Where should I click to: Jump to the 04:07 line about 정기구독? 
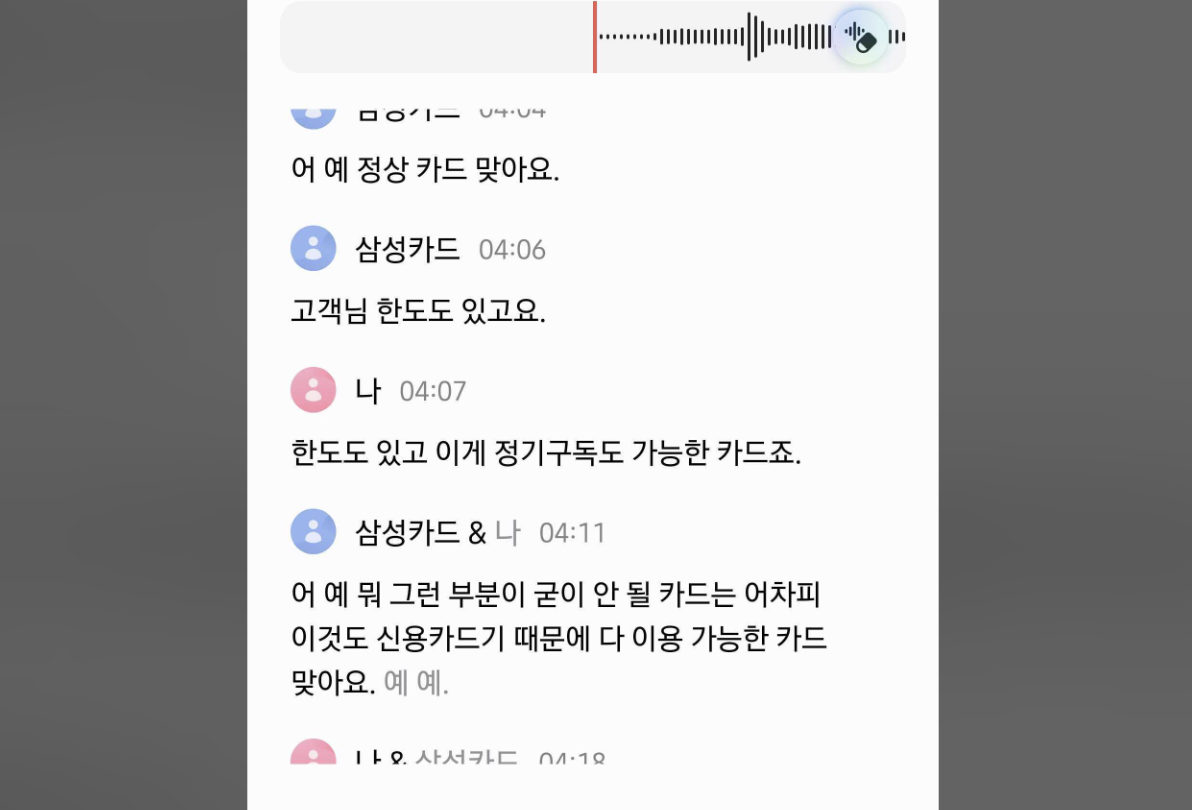point(546,454)
